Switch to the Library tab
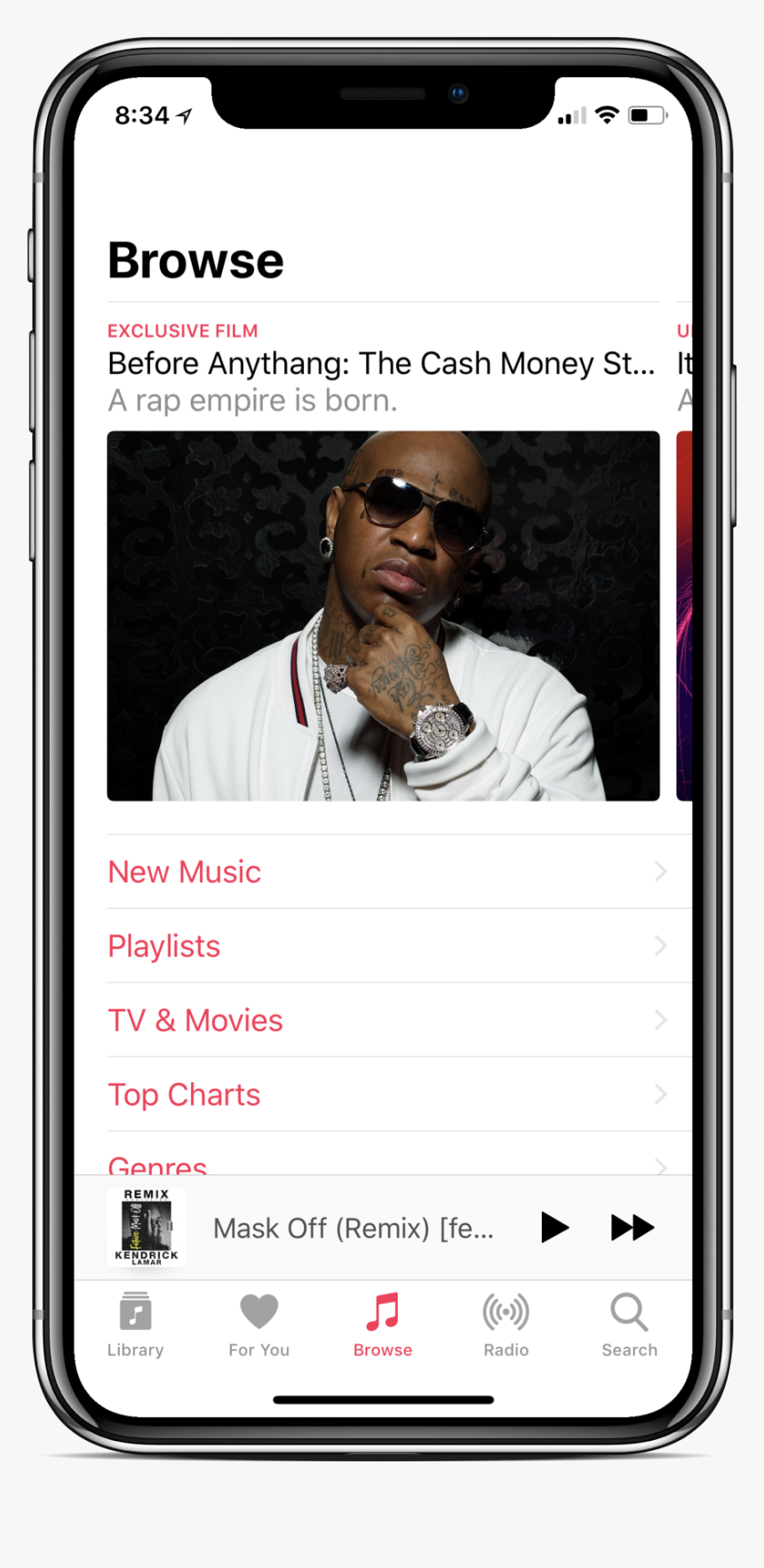Screen dimensions: 764x1568 click(135, 1325)
